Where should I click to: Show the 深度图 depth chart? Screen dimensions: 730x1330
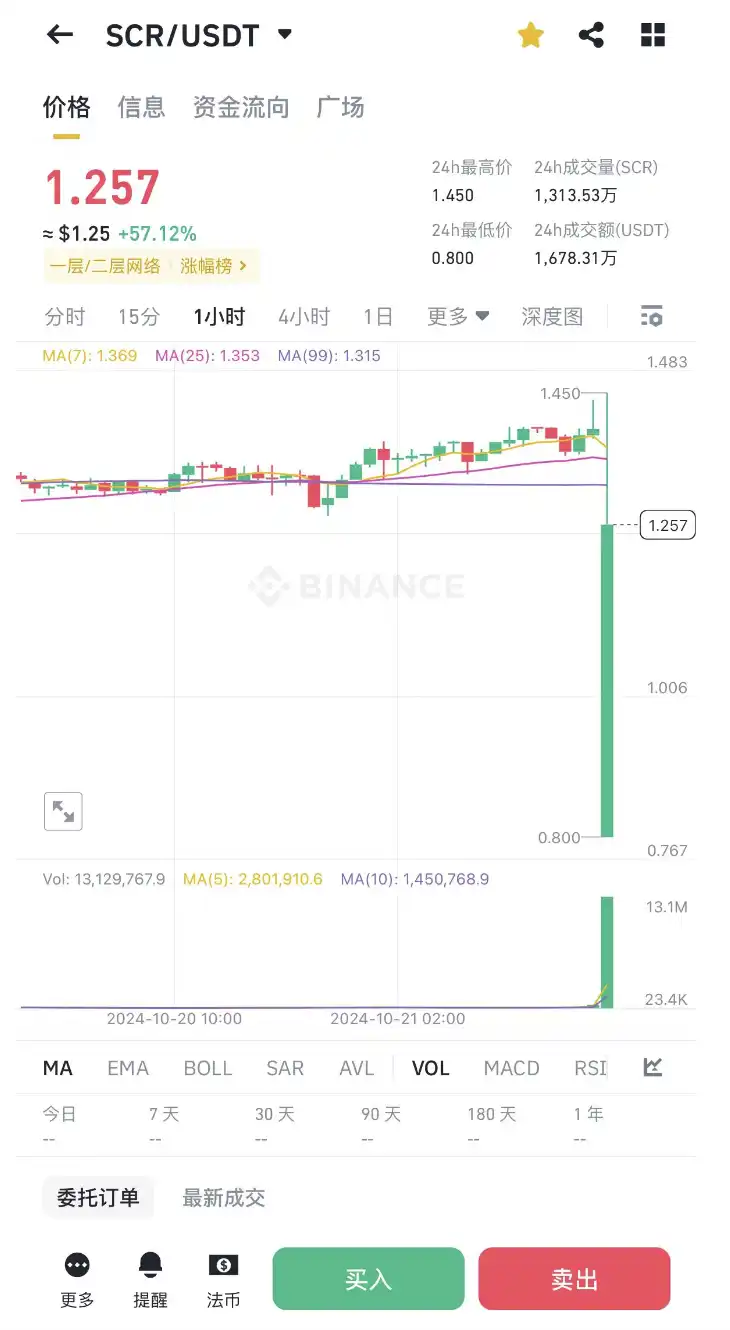pyautogui.click(x=552, y=317)
